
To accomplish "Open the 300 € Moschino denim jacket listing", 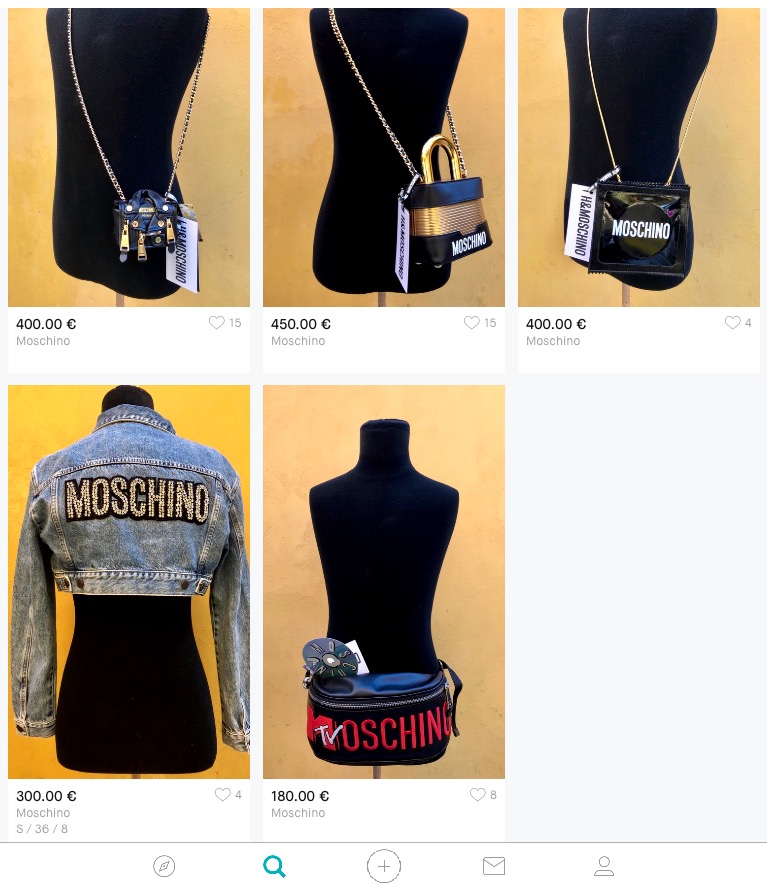I will click(129, 581).
